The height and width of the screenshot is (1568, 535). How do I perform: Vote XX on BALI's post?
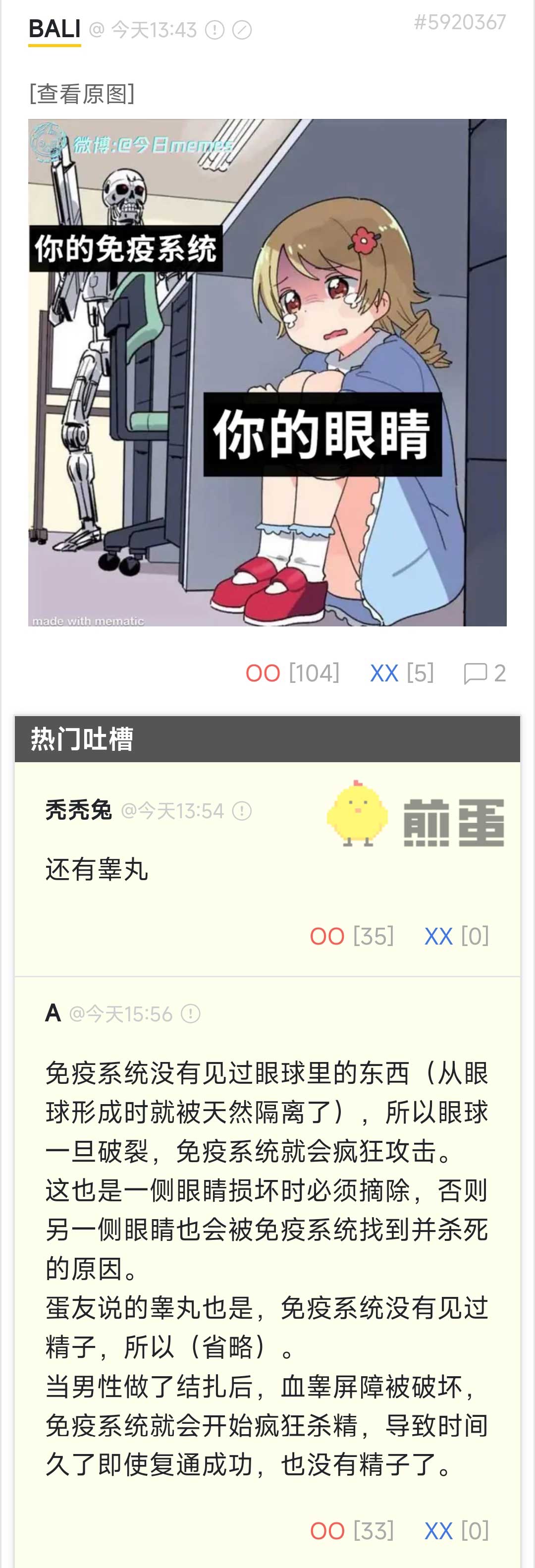tap(384, 673)
